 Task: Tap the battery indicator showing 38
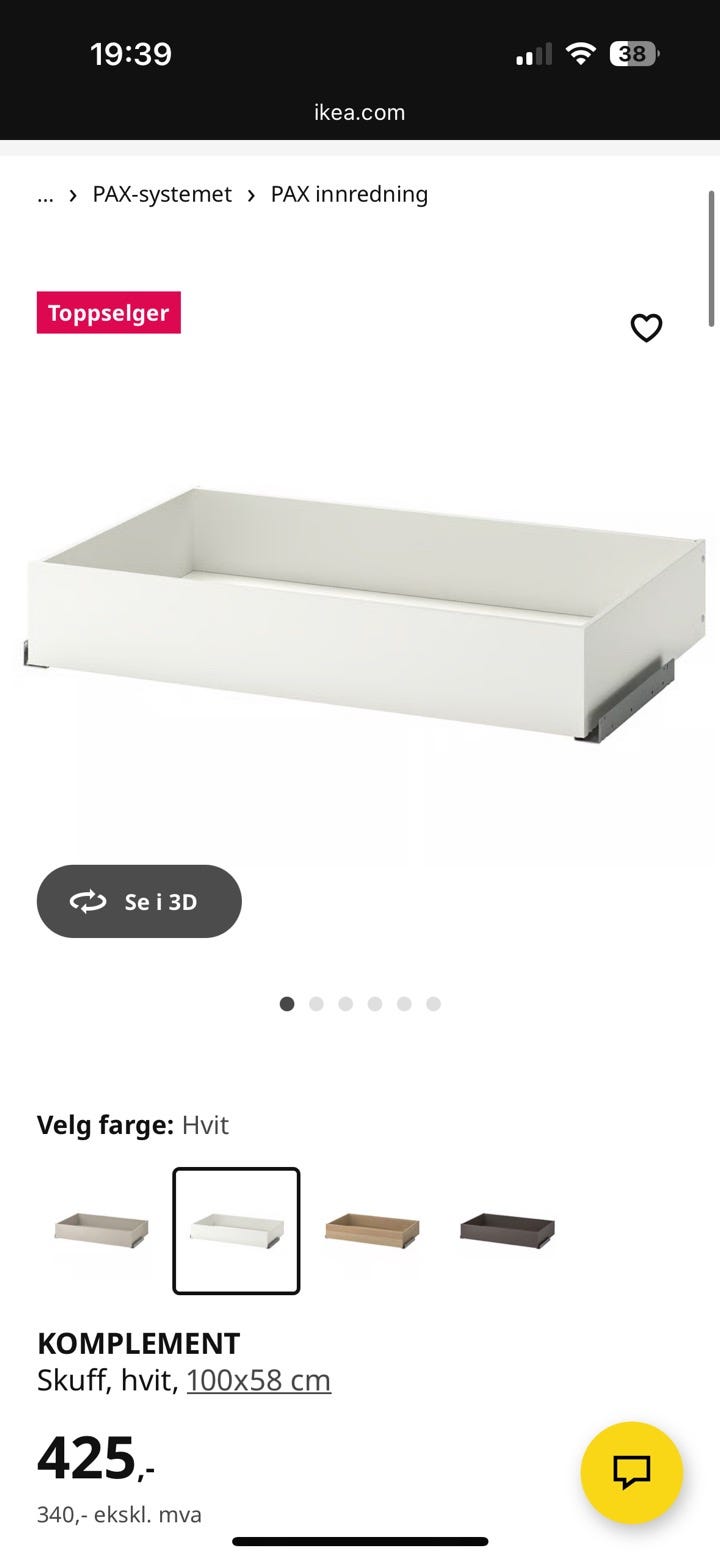click(x=632, y=53)
